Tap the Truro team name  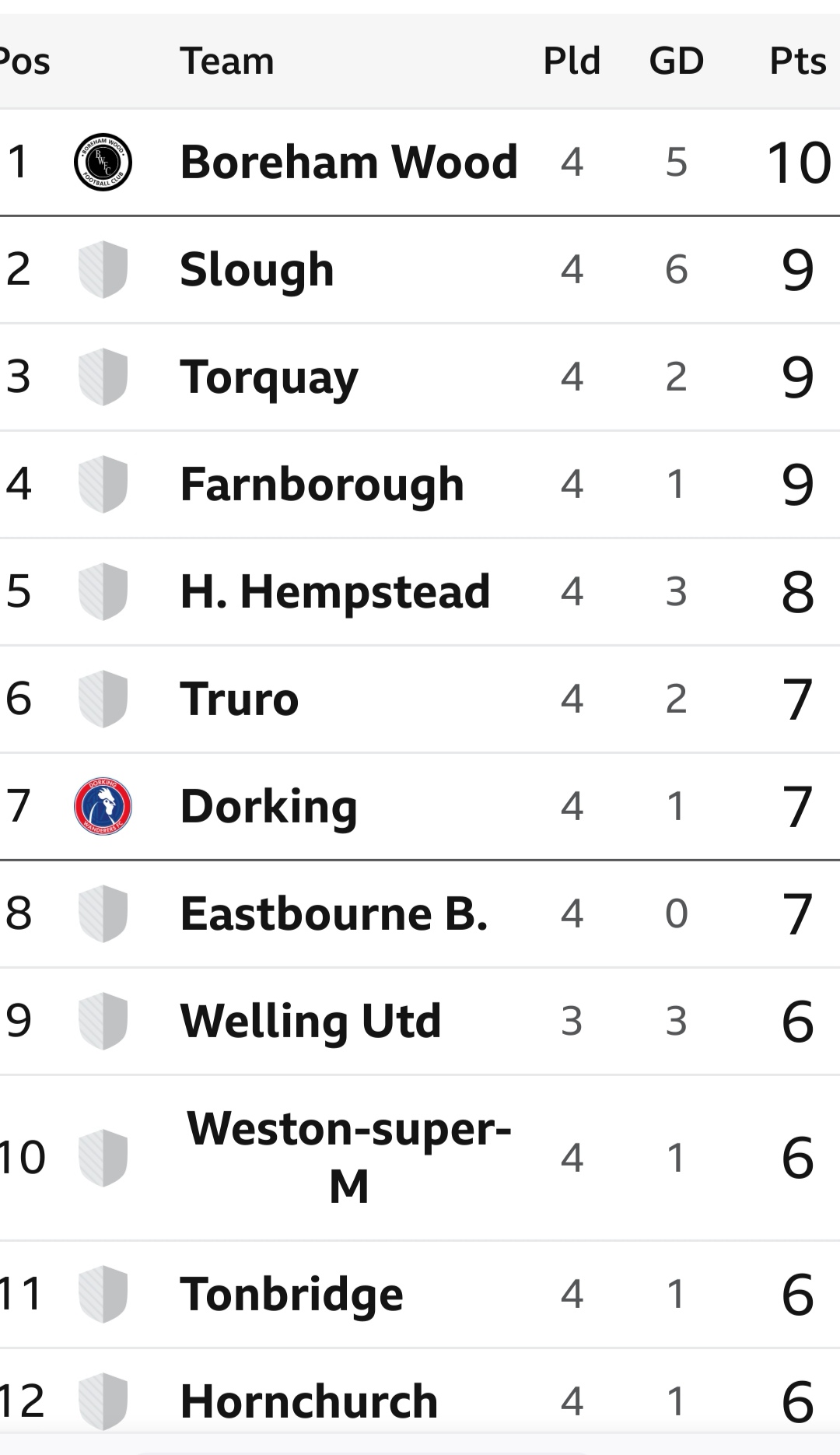click(240, 699)
